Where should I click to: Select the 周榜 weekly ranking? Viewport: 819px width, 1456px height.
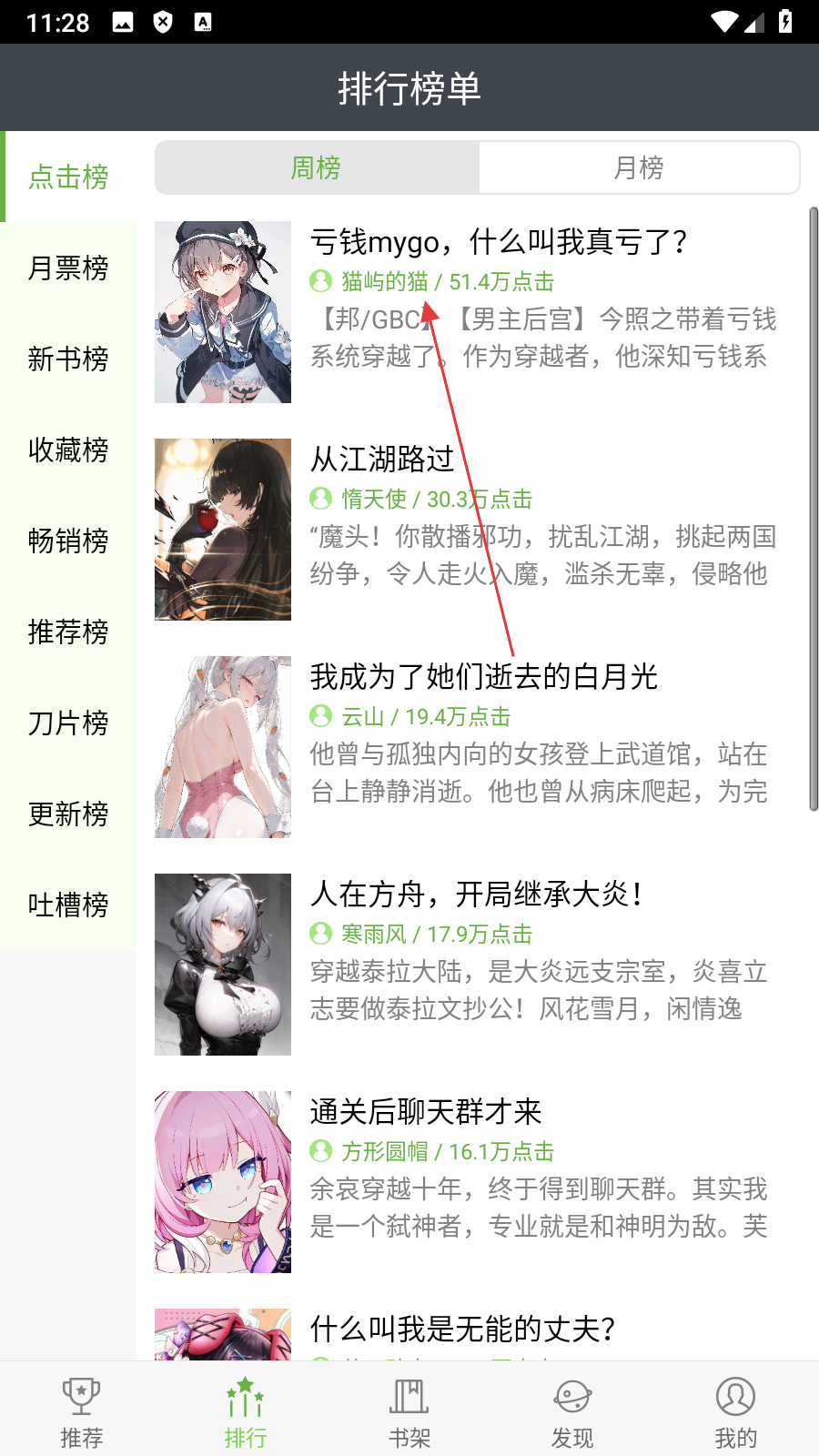tap(317, 167)
